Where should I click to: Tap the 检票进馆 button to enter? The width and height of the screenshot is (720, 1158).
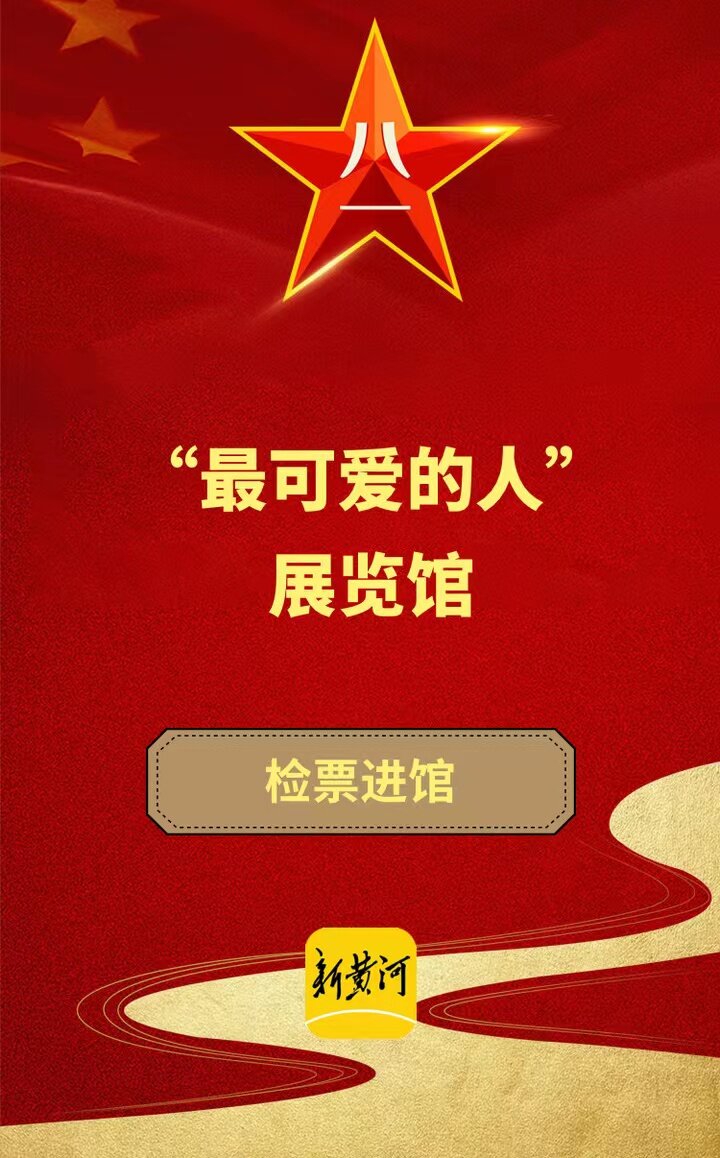pyautogui.click(x=360, y=782)
